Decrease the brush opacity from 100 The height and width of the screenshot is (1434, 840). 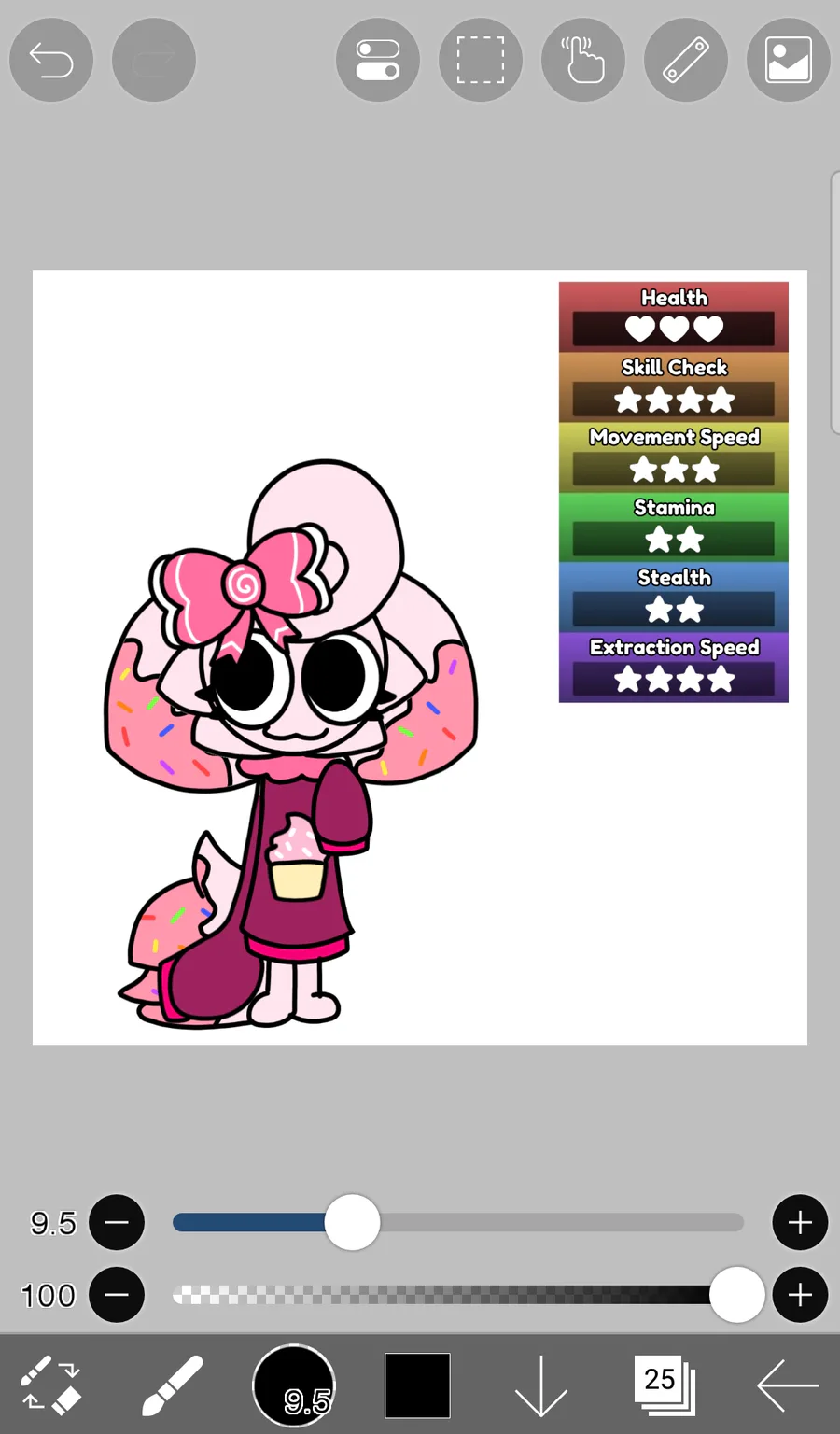[x=117, y=1295]
